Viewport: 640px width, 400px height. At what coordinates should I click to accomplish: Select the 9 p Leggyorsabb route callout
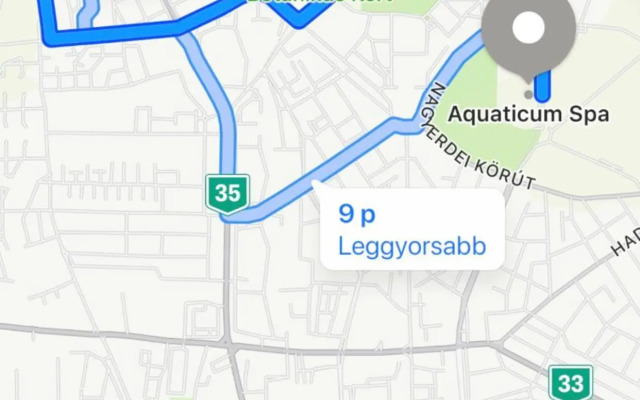[411, 229]
